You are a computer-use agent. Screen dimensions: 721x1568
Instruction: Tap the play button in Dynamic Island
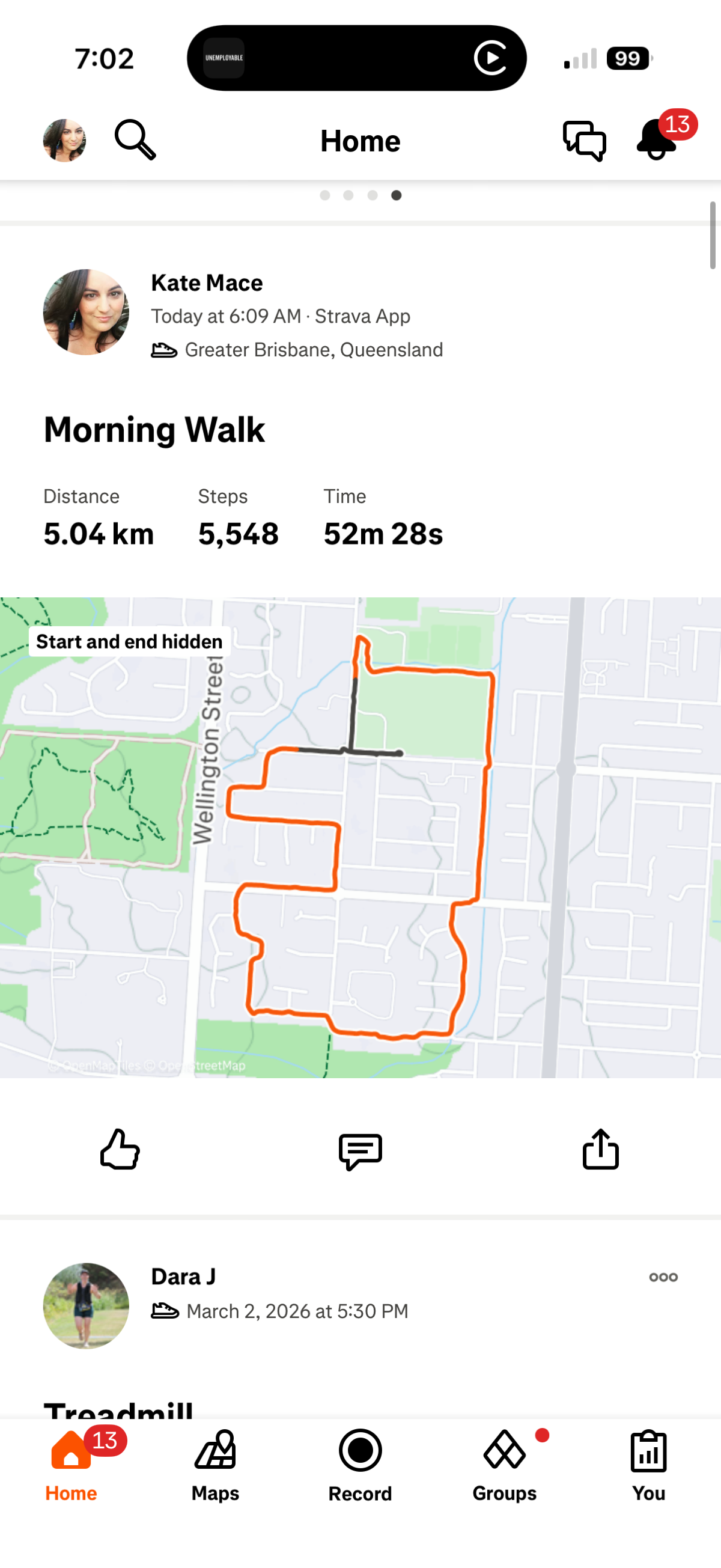[490, 58]
